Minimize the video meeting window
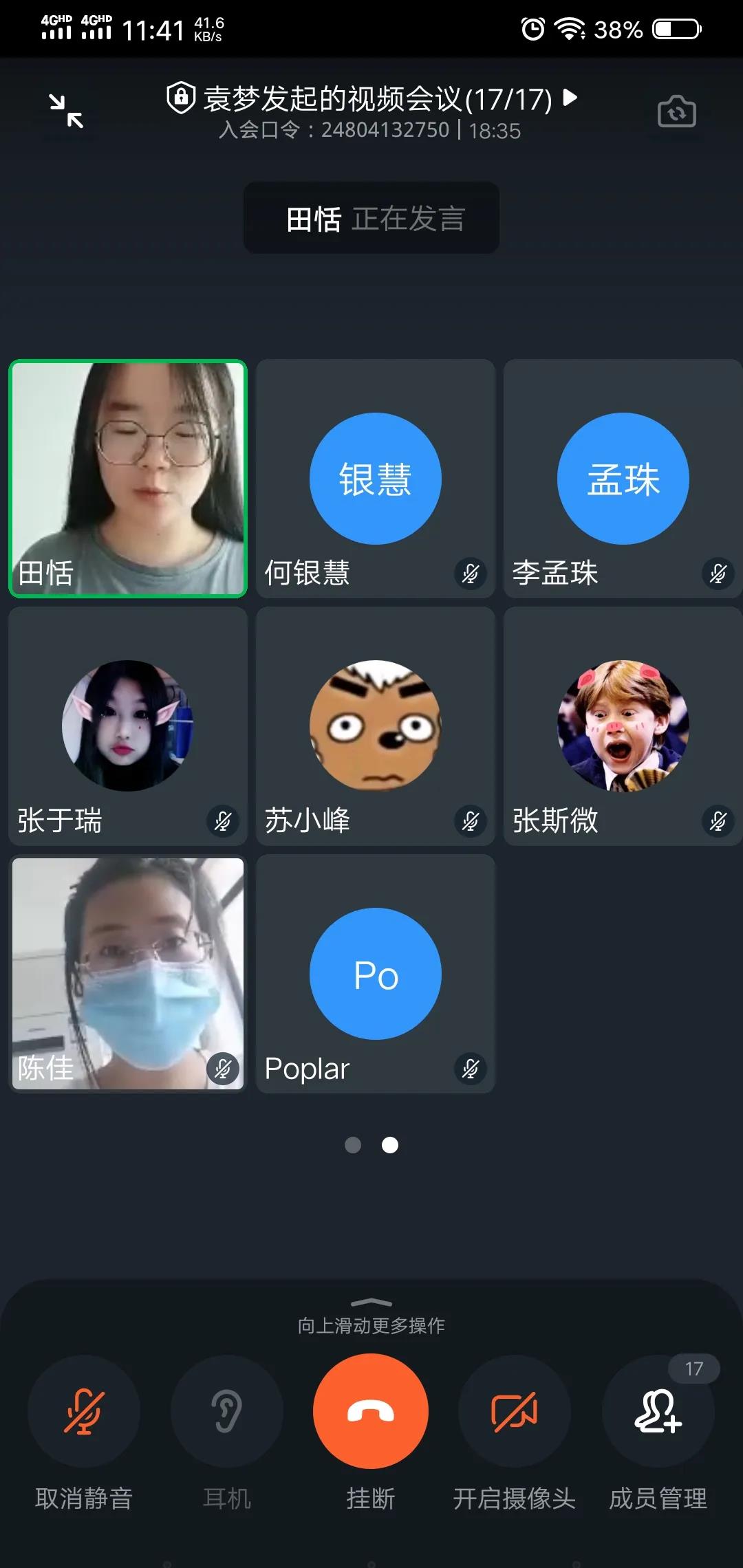 [x=66, y=111]
